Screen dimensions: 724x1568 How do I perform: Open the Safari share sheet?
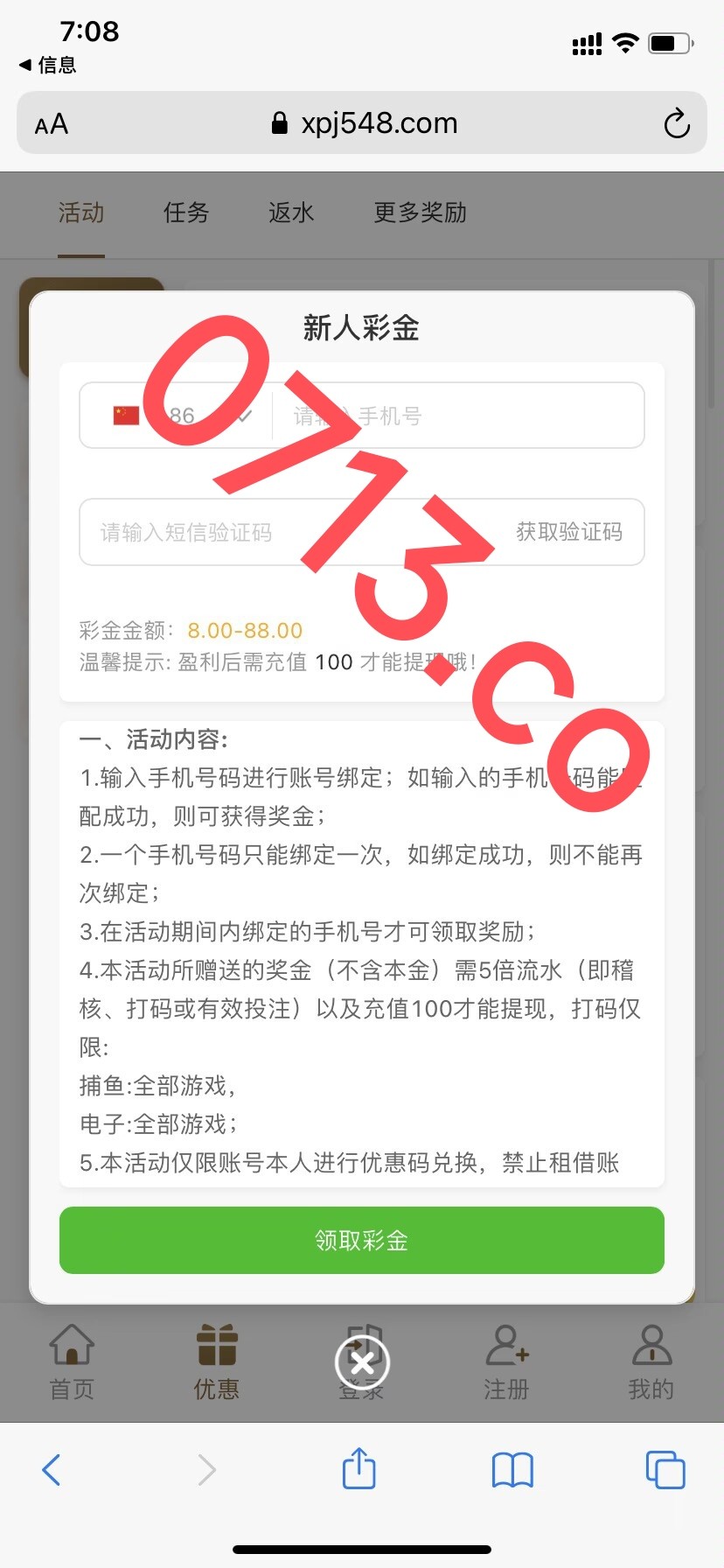click(x=359, y=1469)
